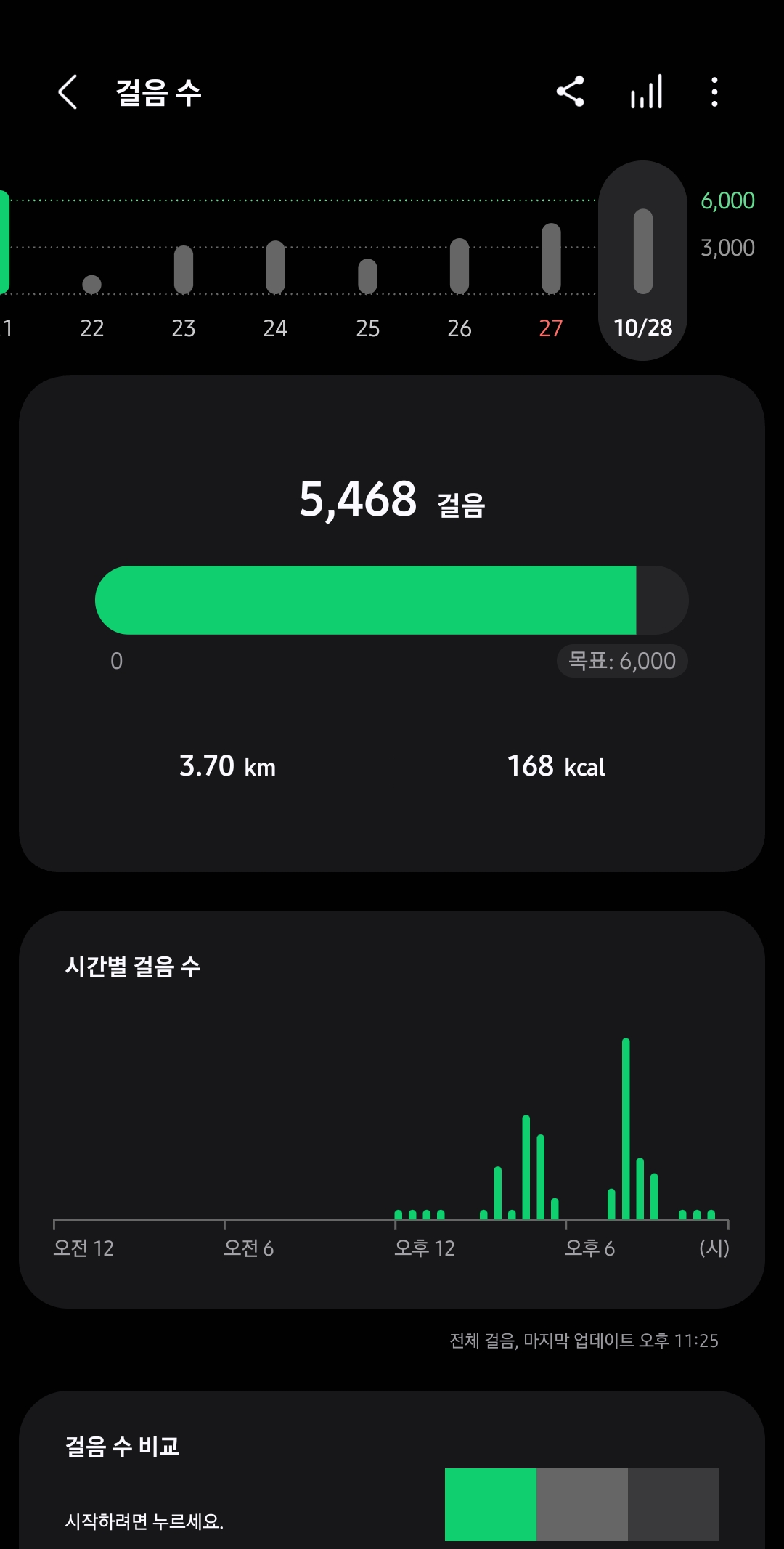Go back from the 걸음 수 screen
The image size is (784, 1549).
(68, 92)
